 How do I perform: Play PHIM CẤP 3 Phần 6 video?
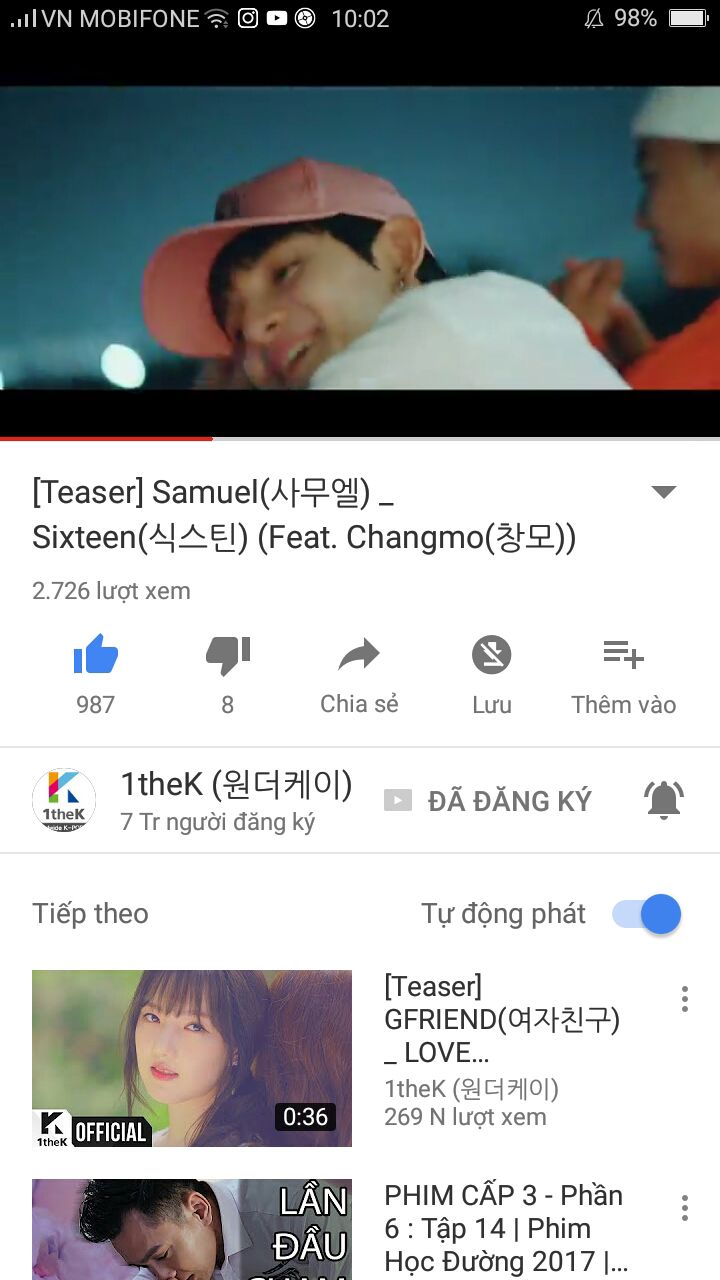[x=192, y=1230]
